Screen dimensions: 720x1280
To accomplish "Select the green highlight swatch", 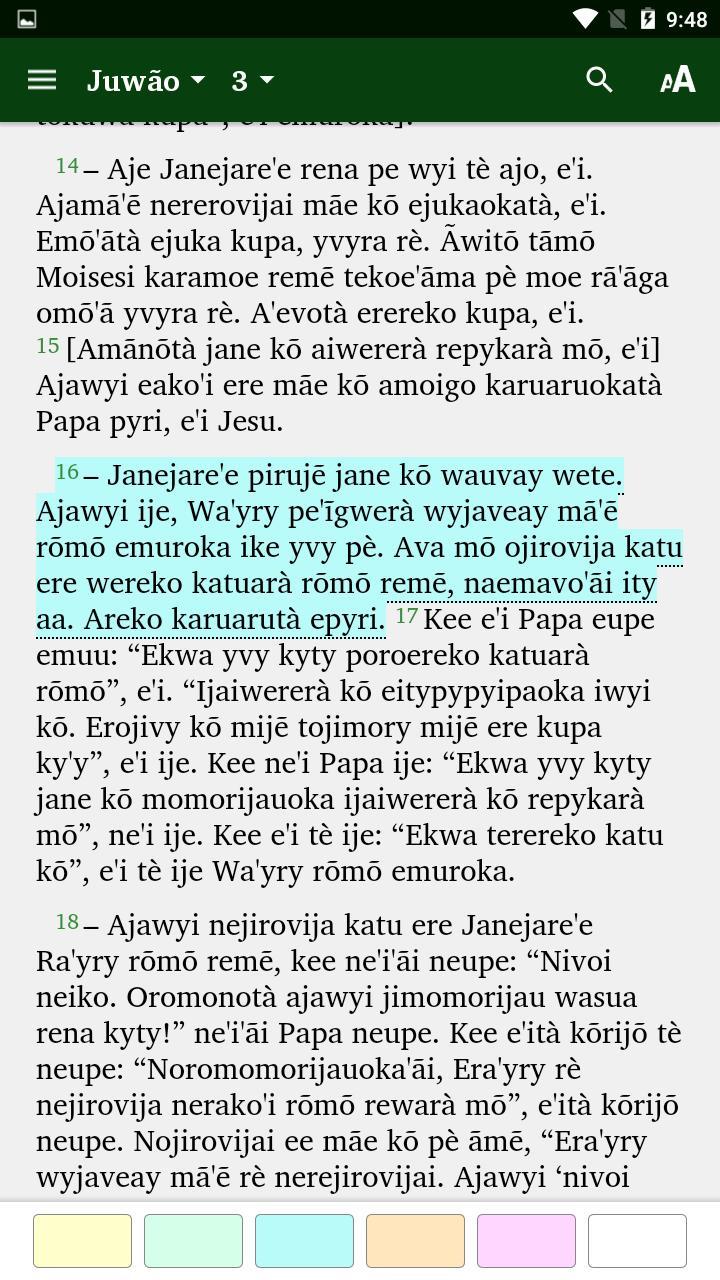I will [x=192, y=1240].
